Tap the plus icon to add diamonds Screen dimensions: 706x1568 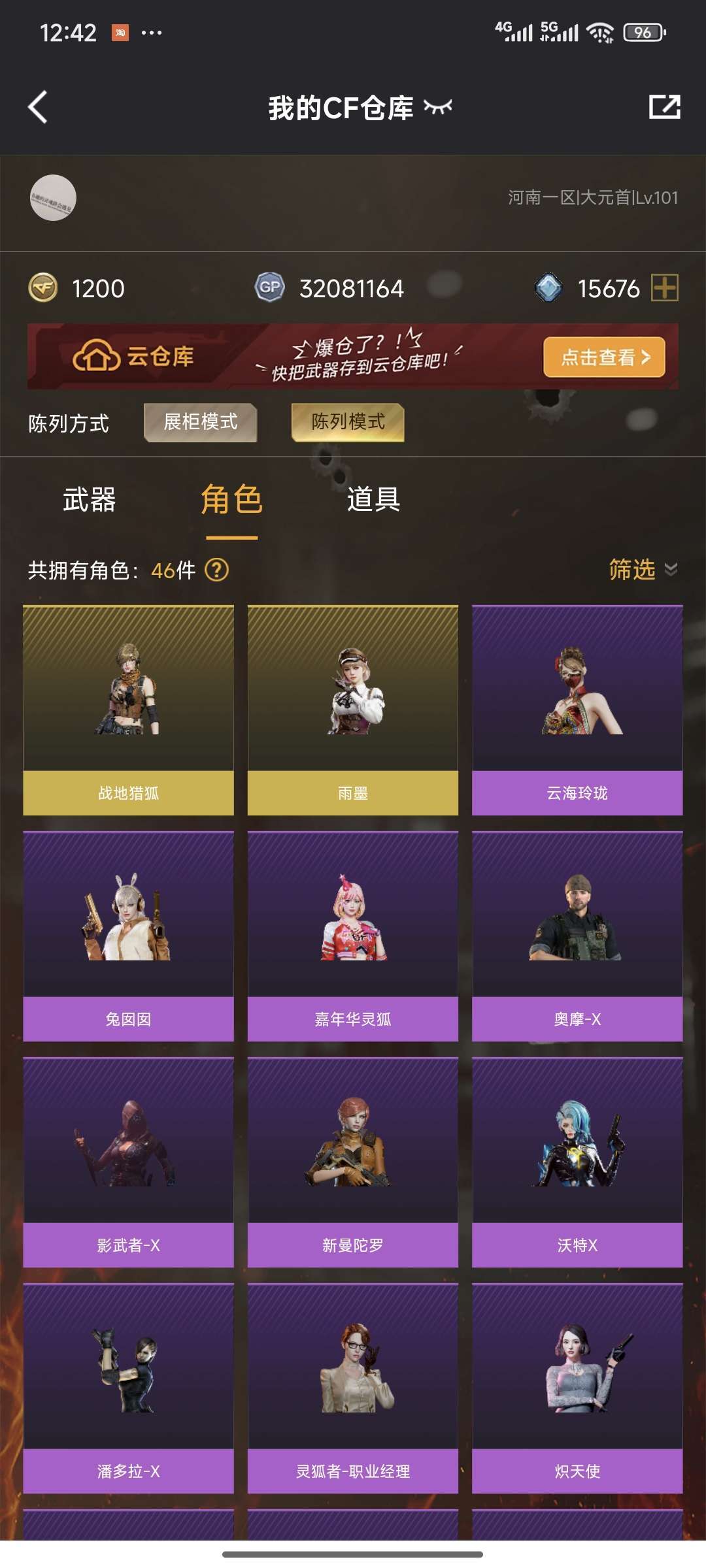tap(664, 287)
